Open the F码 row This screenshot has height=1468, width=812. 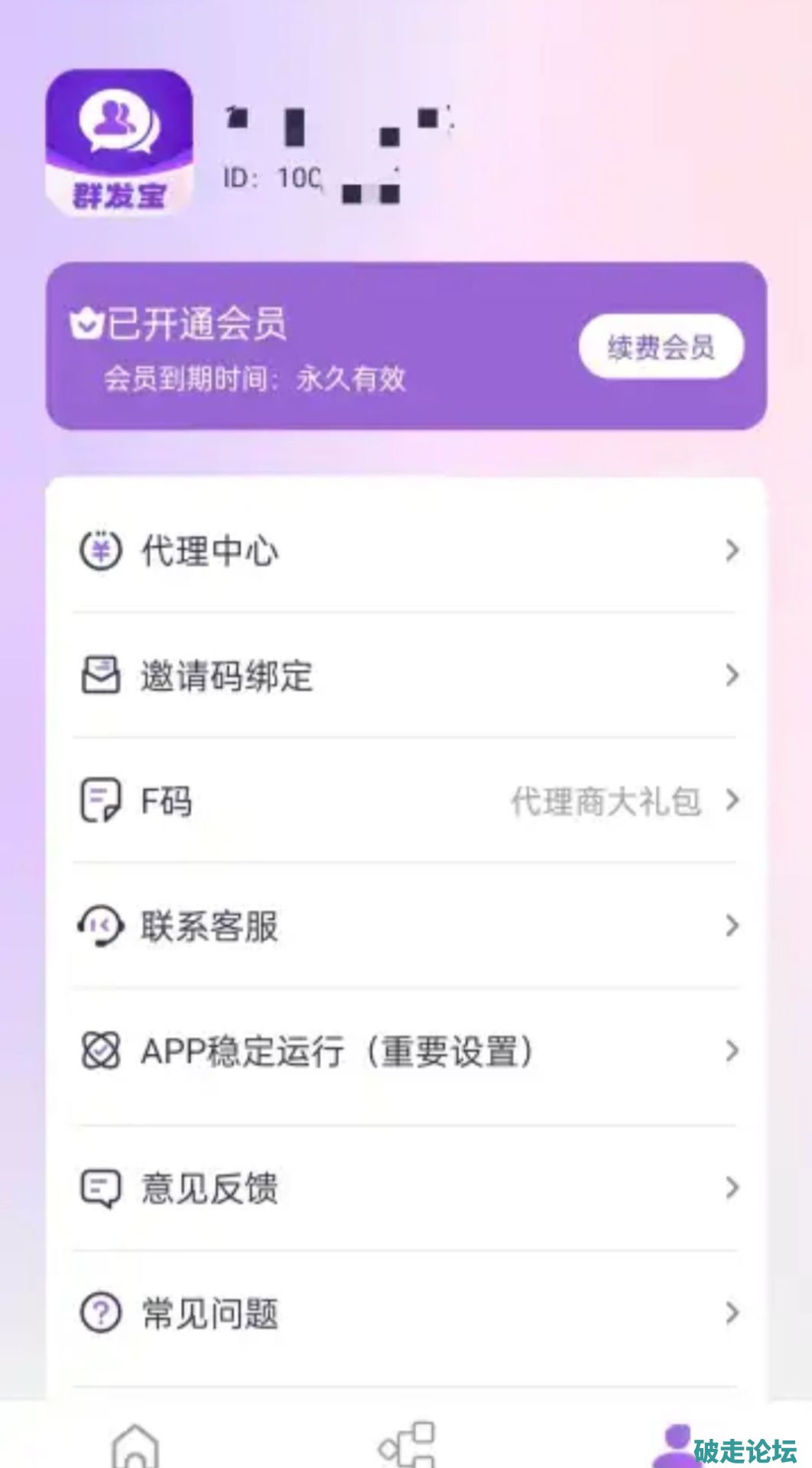(405, 801)
